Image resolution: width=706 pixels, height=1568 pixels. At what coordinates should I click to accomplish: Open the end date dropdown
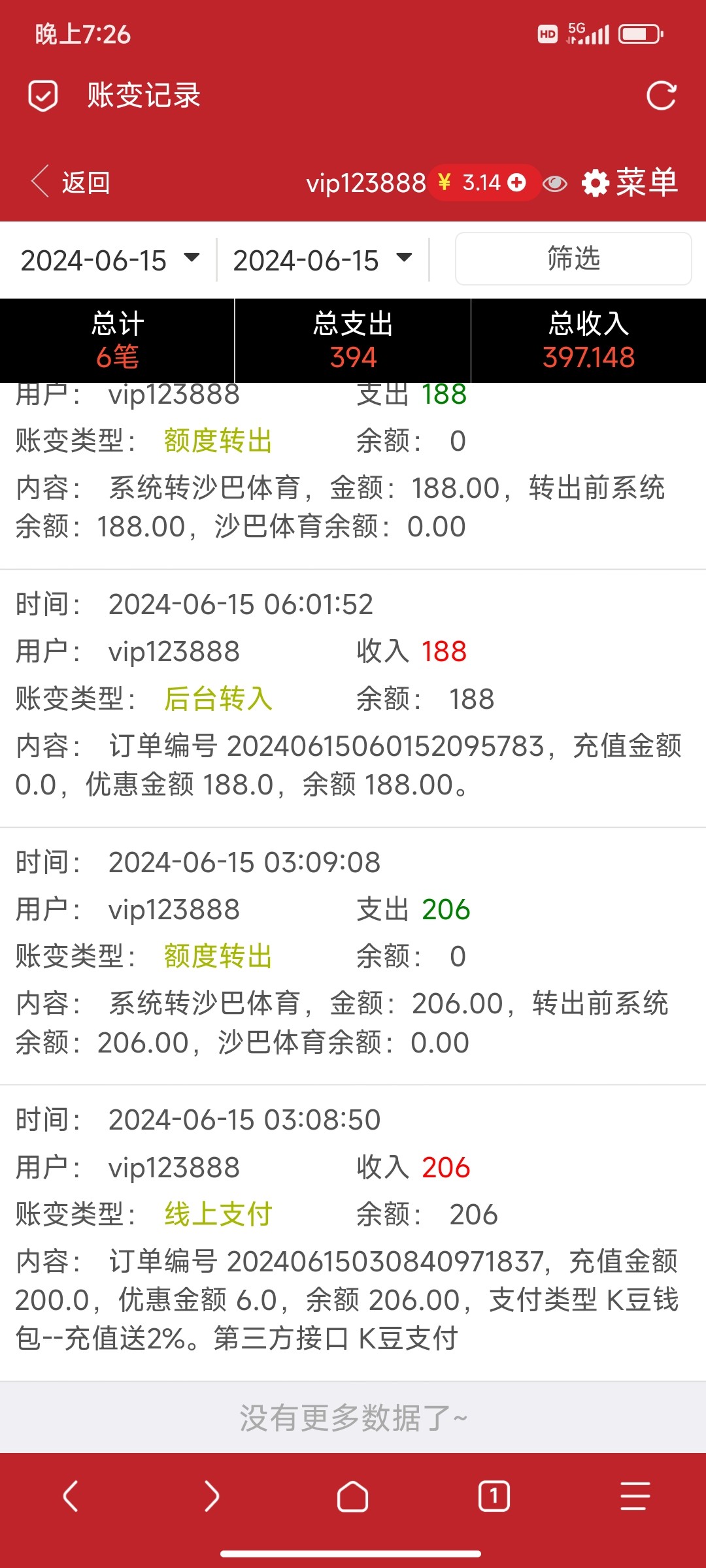tap(322, 259)
